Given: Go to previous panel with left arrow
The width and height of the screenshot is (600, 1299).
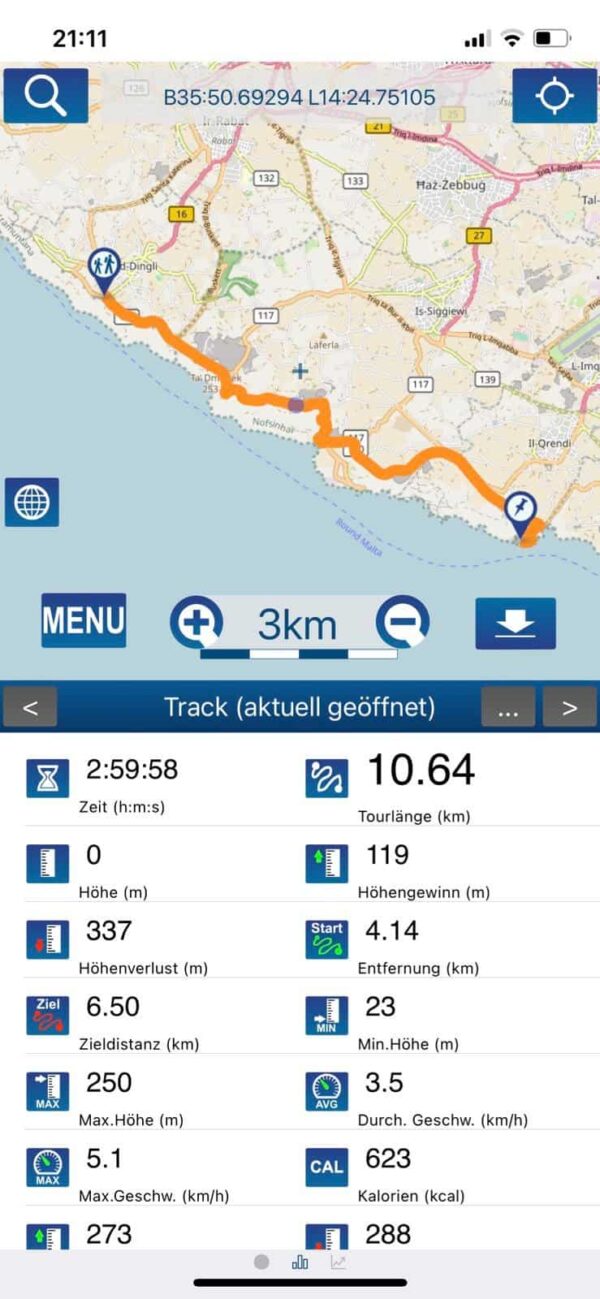Looking at the screenshot, I should (x=30, y=708).
